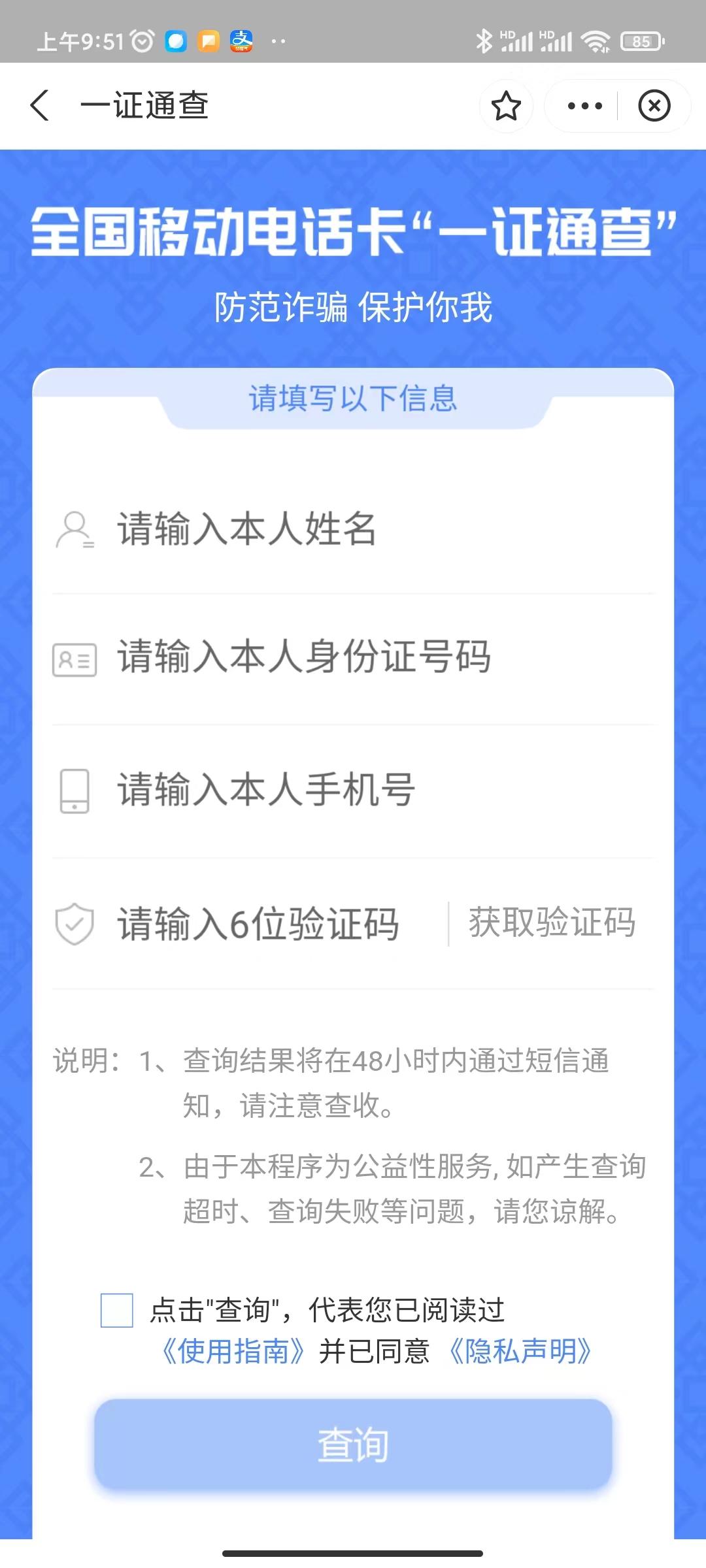Screen dimensions: 706x1568
Task: Click the person icon beside the name field
Action: coord(74,528)
